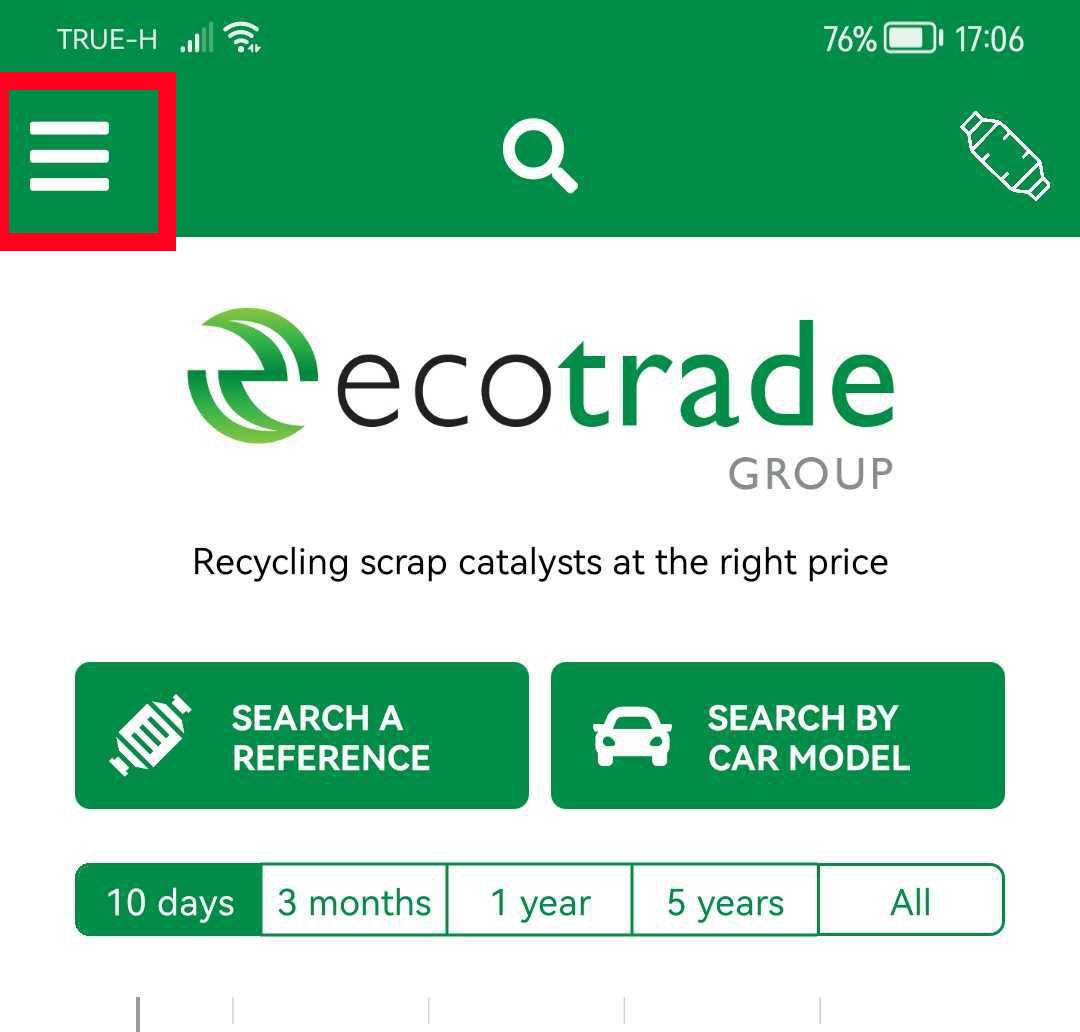Tap the magnifier search icon

pos(540,157)
